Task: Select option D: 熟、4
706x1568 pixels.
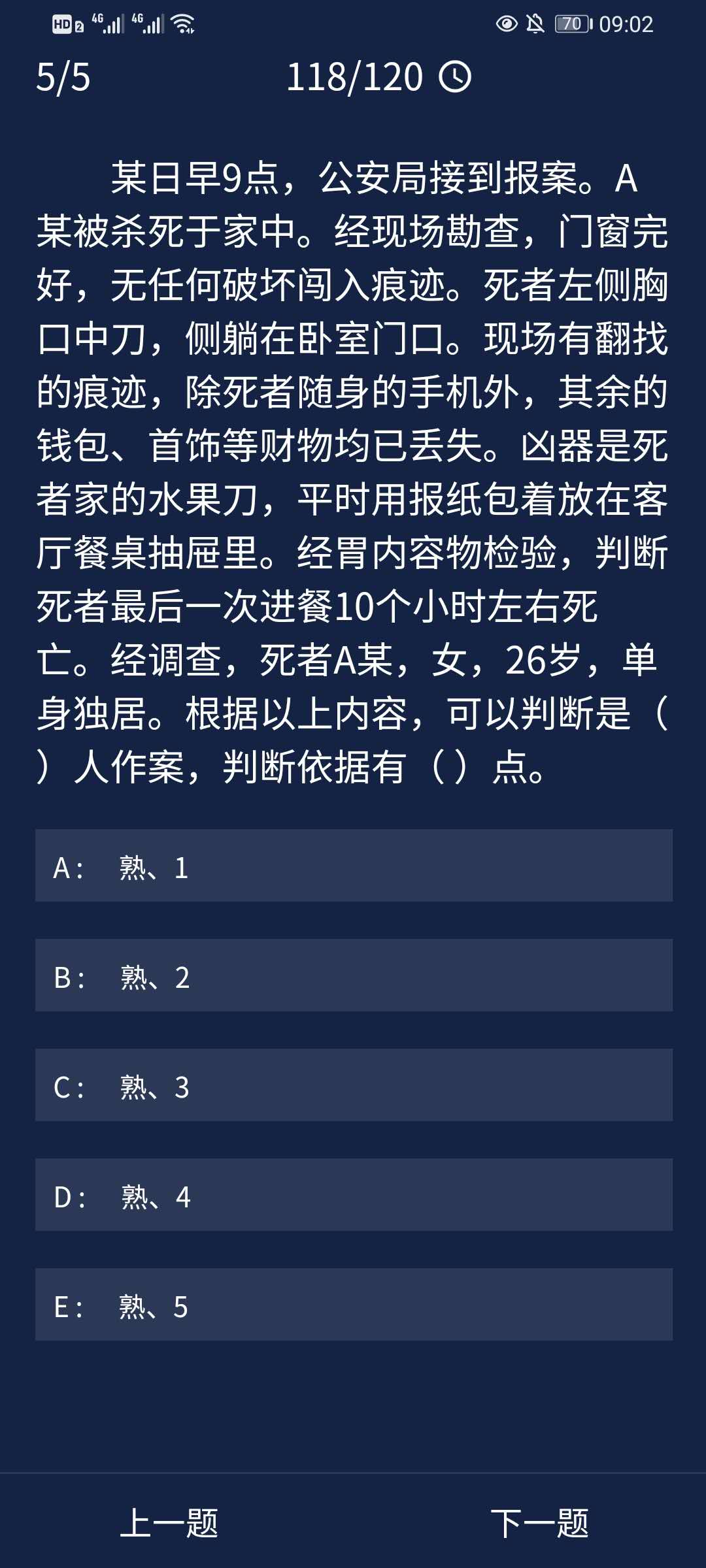Action: pyautogui.click(x=353, y=1195)
